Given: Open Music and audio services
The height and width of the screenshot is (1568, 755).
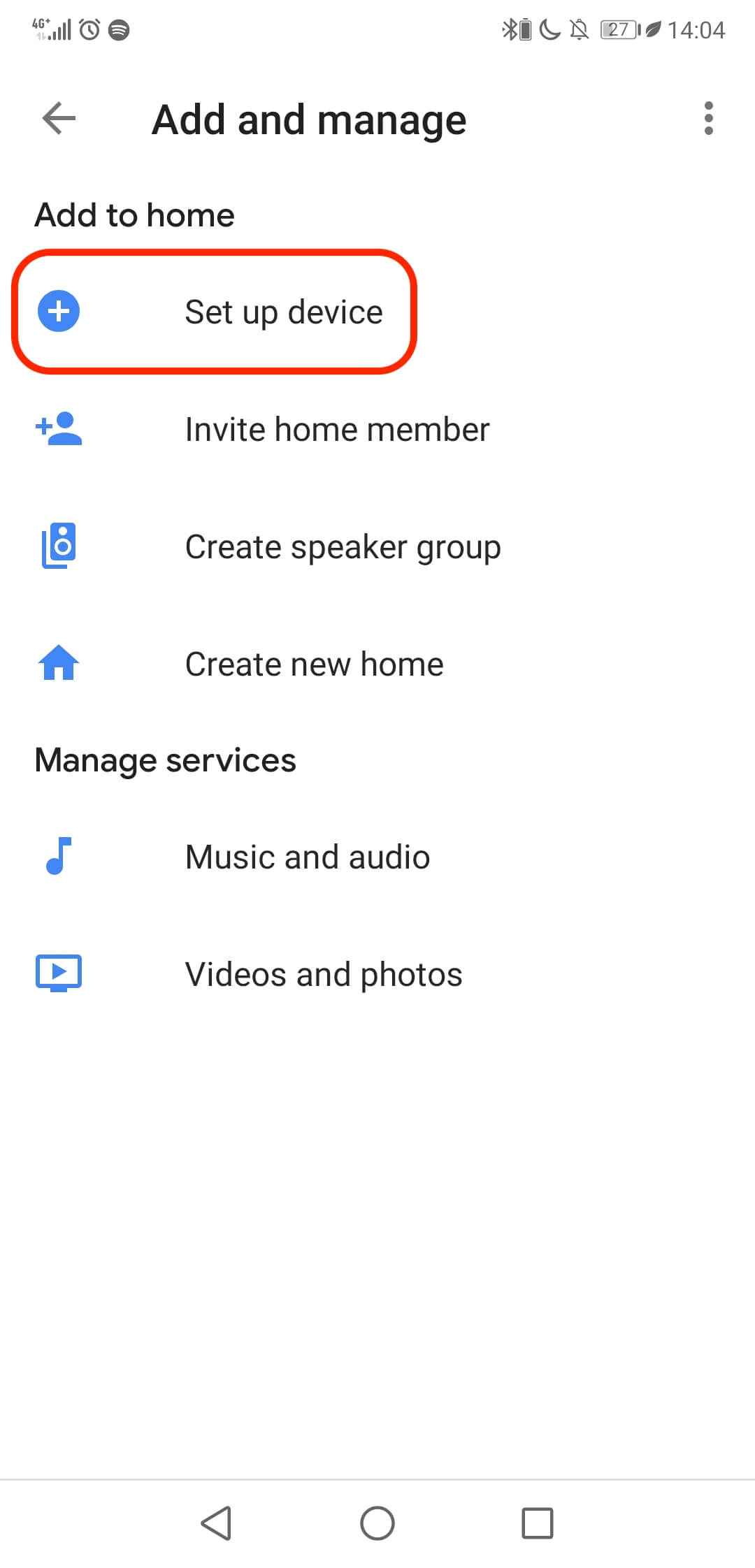Looking at the screenshot, I should [377, 857].
